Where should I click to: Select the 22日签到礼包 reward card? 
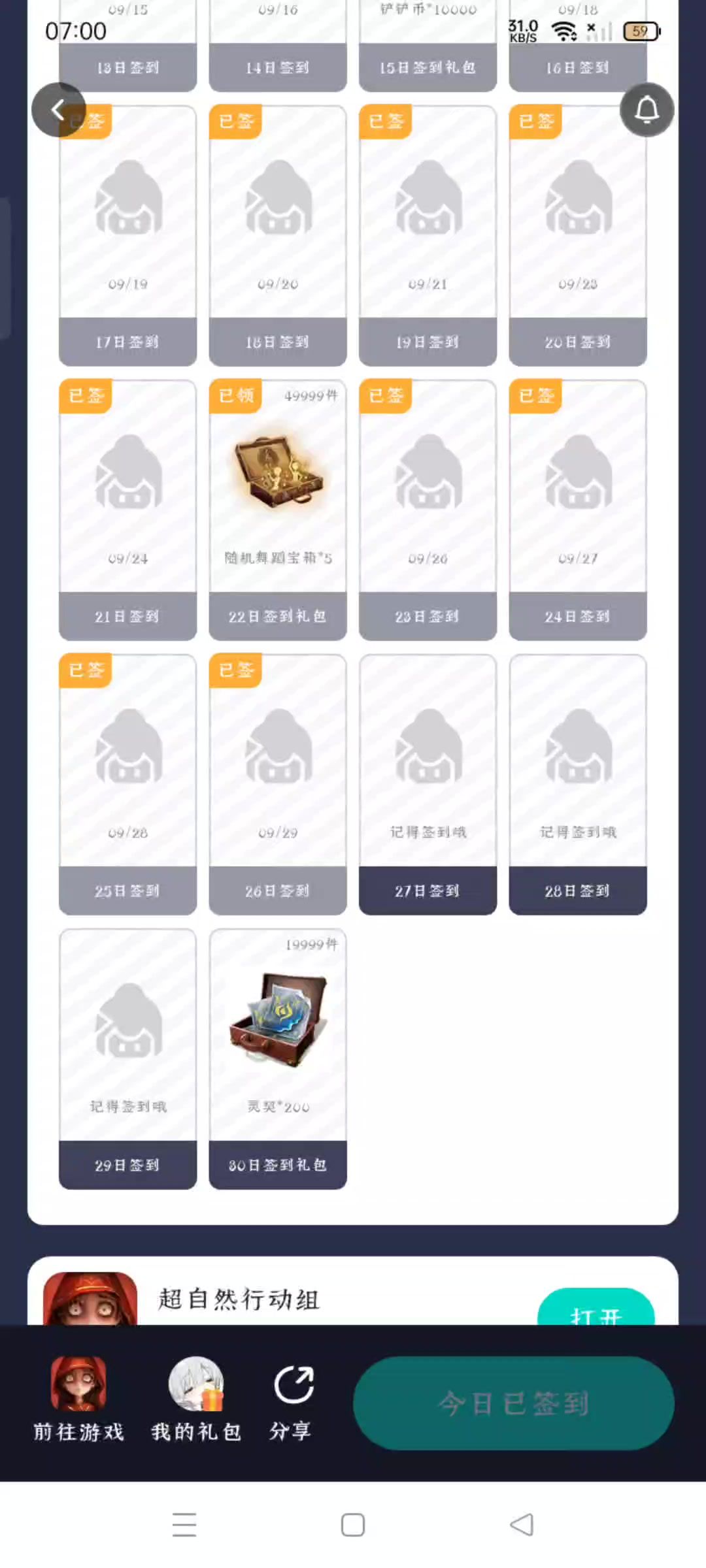click(278, 510)
